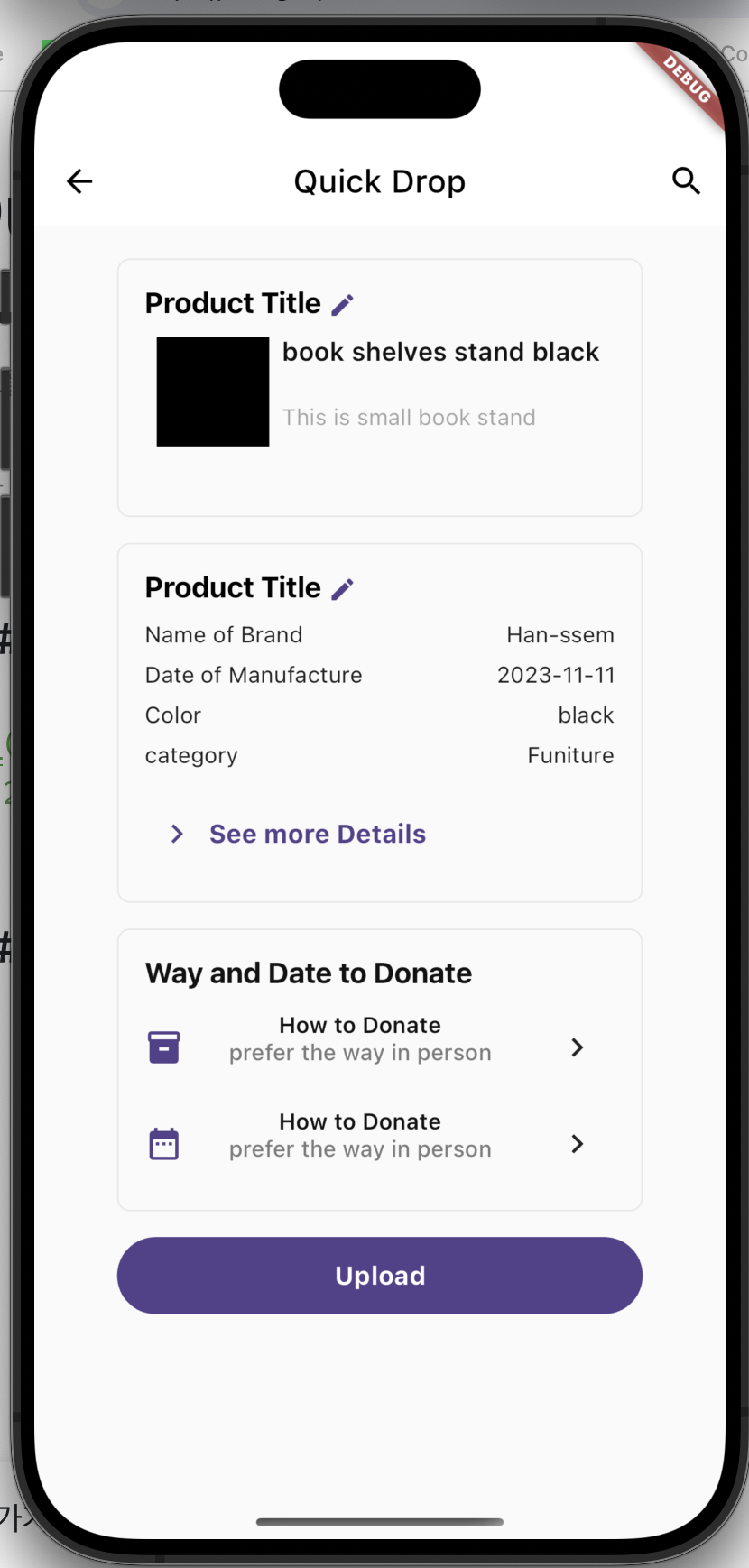Edit the first Product Title card
Screen dimensions: 749x1568
342,305
